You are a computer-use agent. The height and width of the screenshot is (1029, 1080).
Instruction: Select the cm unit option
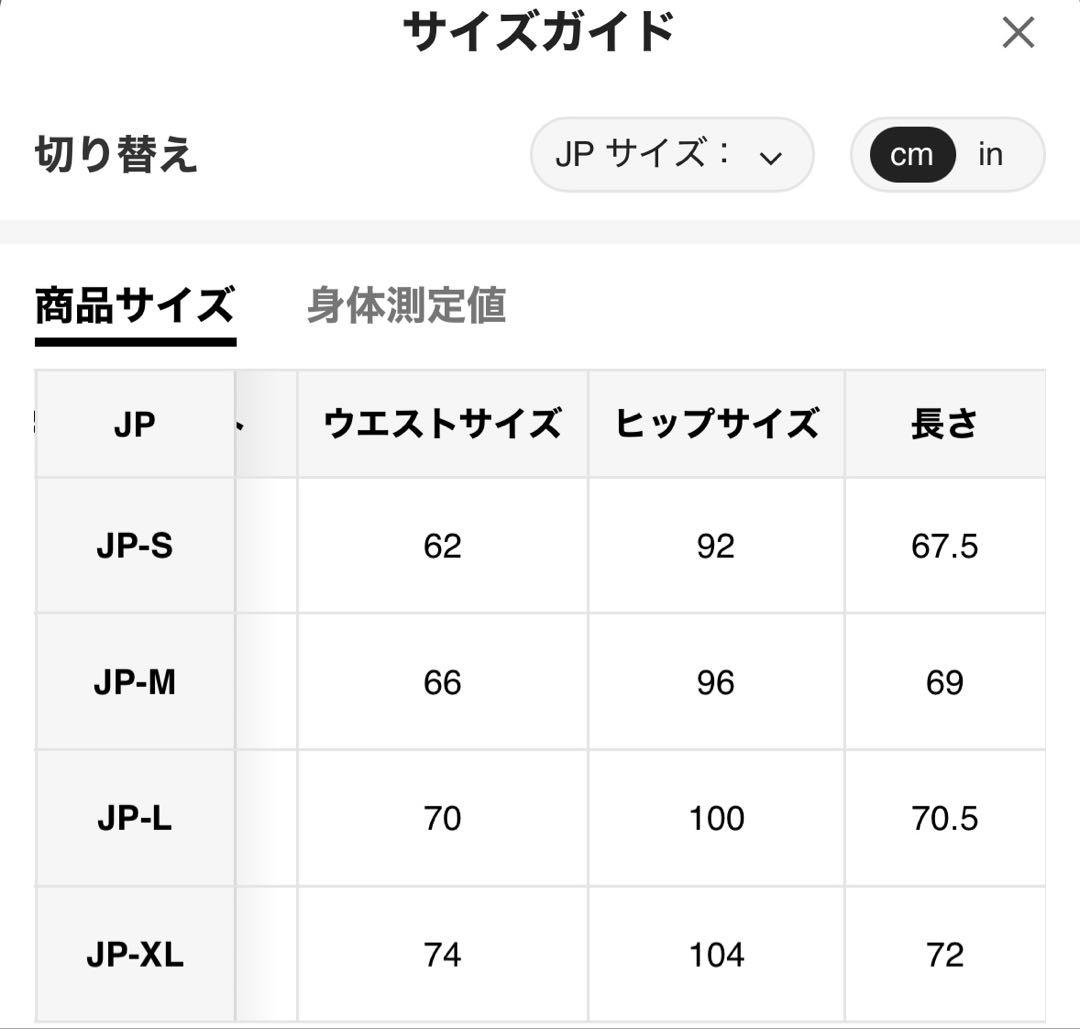[x=912, y=154]
